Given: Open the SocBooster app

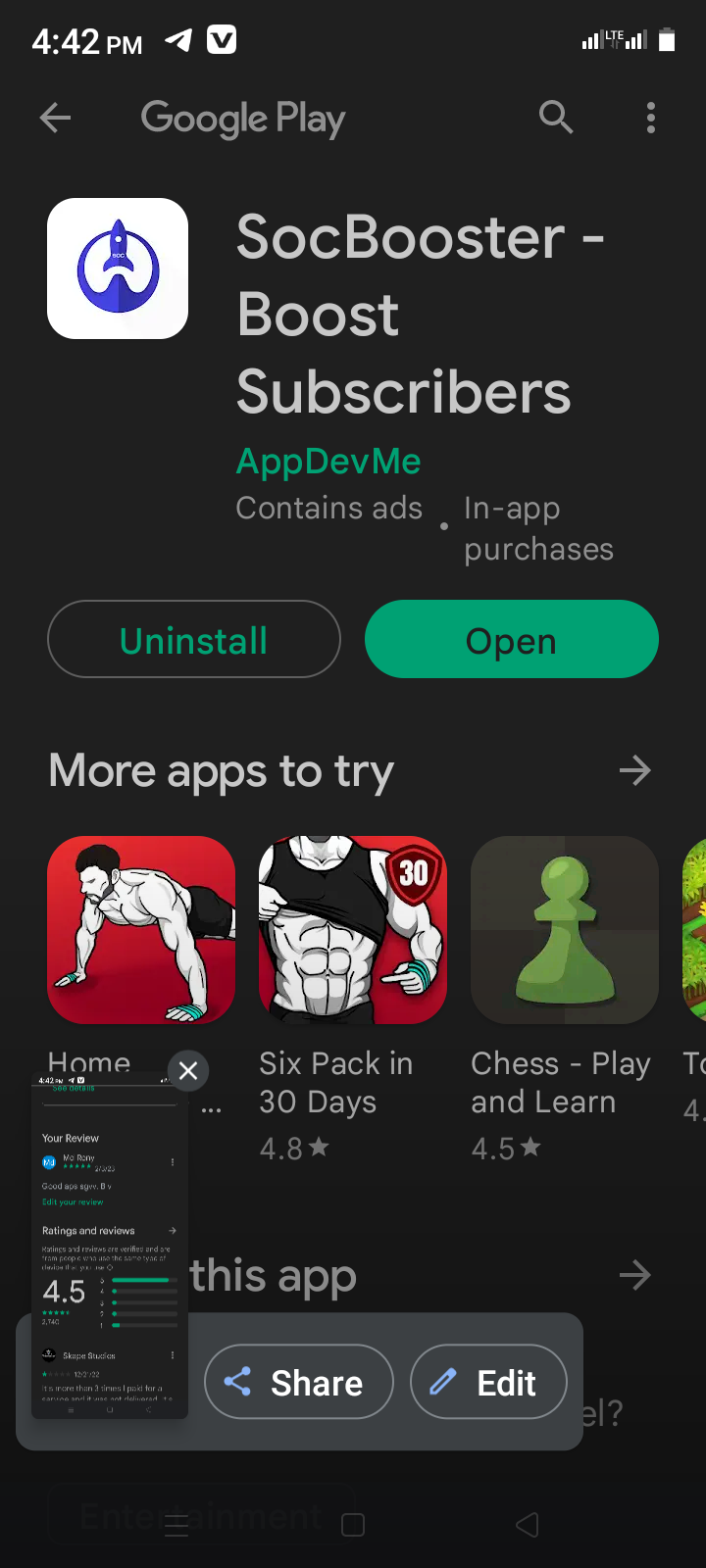Looking at the screenshot, I should coord(511,640).
